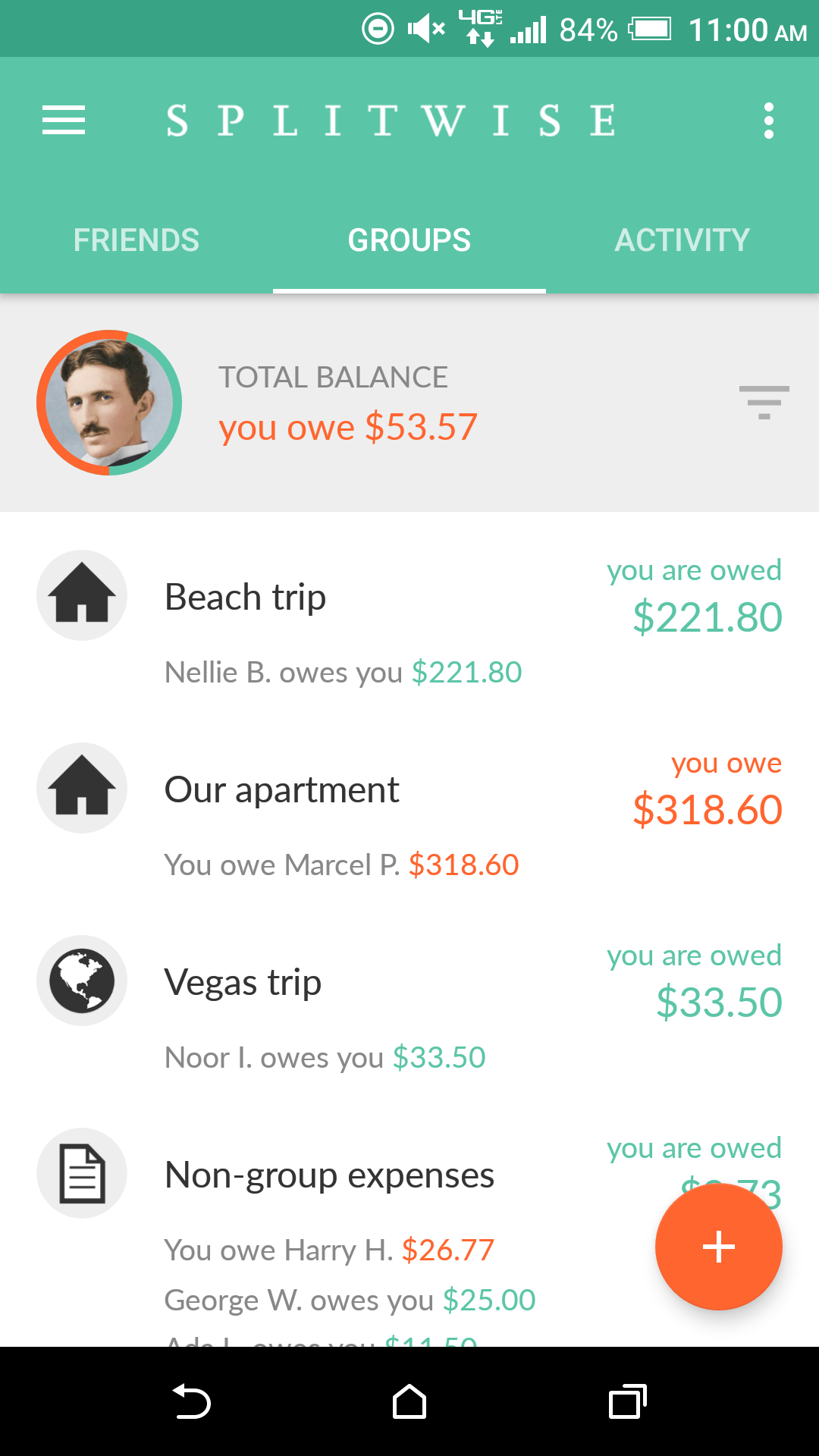Tap Noor I. owes you balance

(x=325, y=1056)
